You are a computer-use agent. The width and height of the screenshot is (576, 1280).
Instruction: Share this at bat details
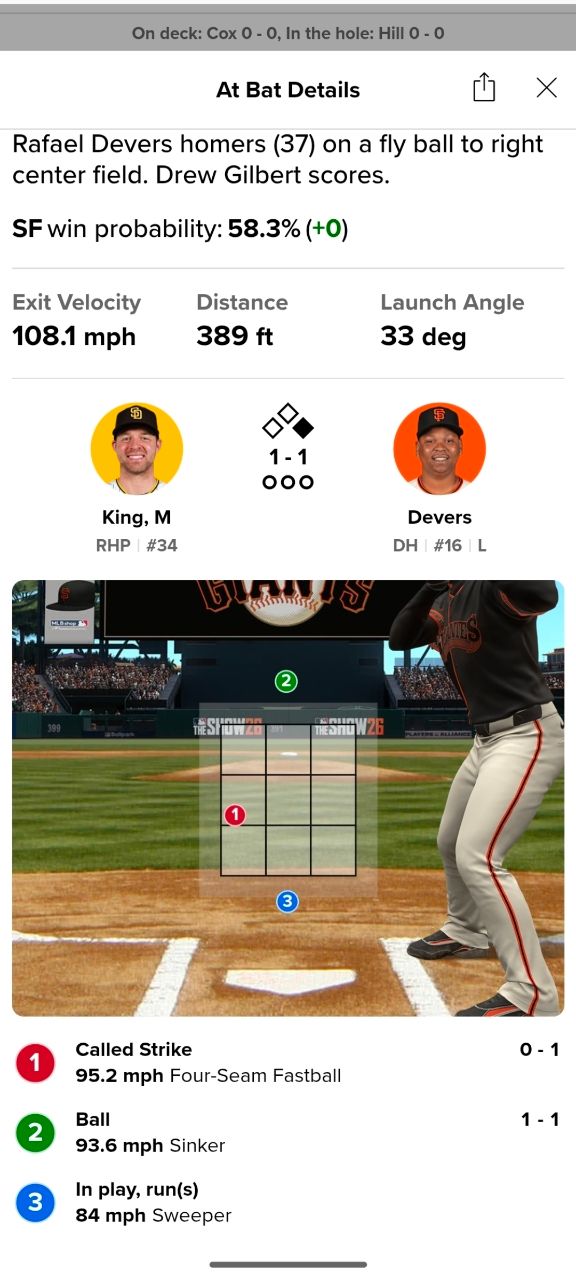[484, 88]
